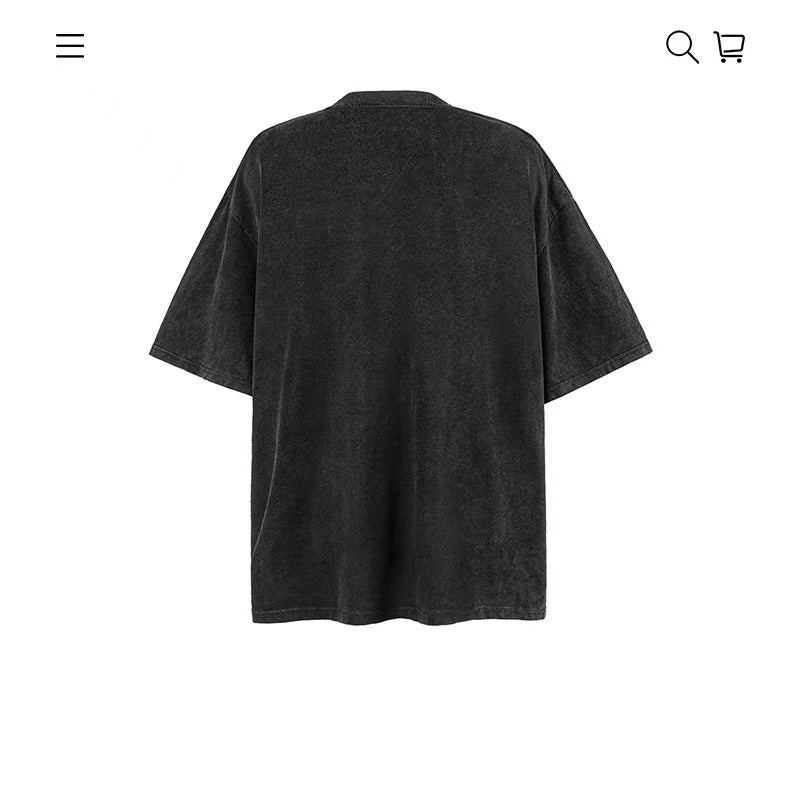Screen dimensions: 800x800
Task: Open the shopping cart
Action: click(729, 47)
